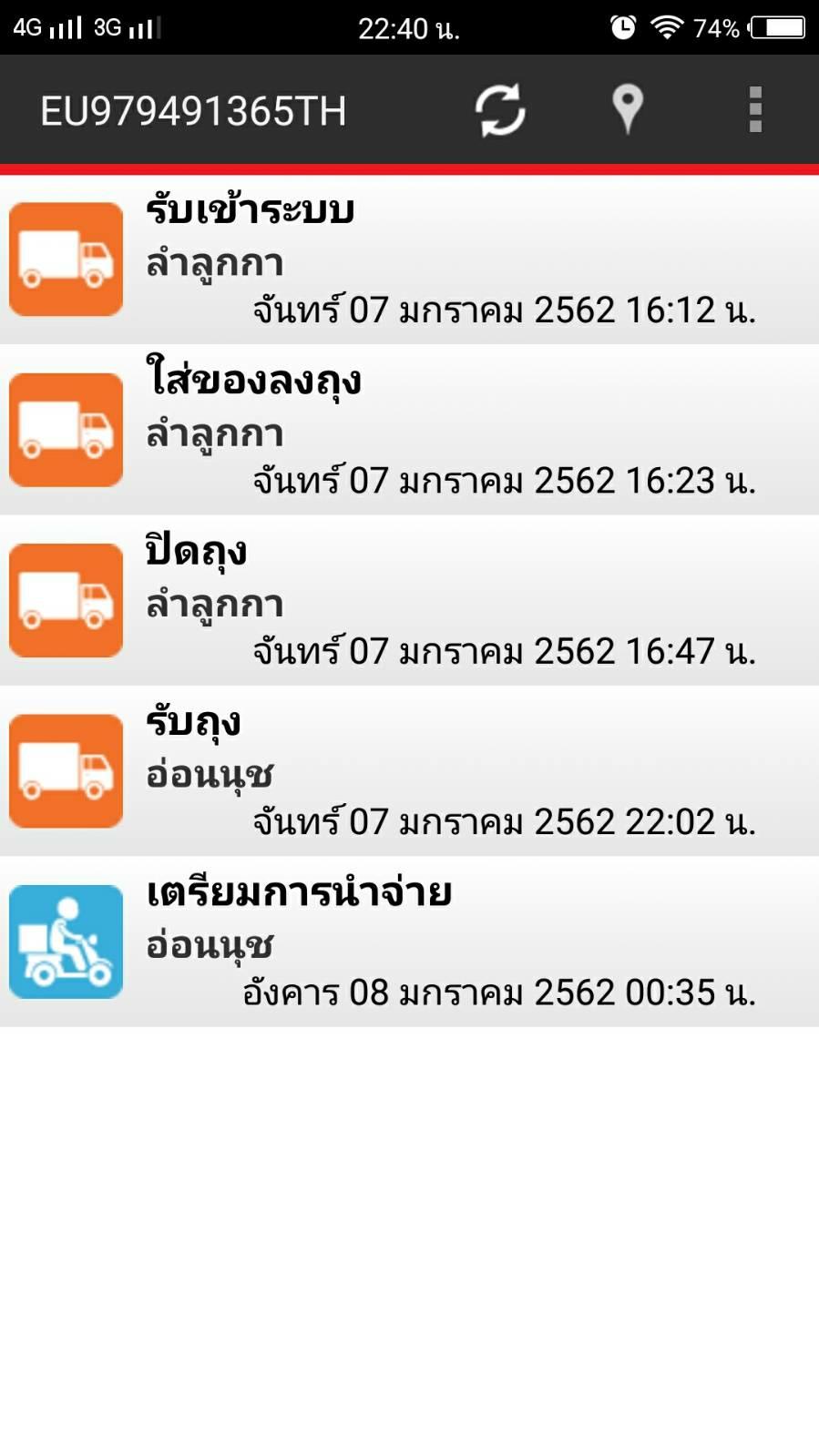Open the map location pin

pyautogui.click(x=627, y=110)
